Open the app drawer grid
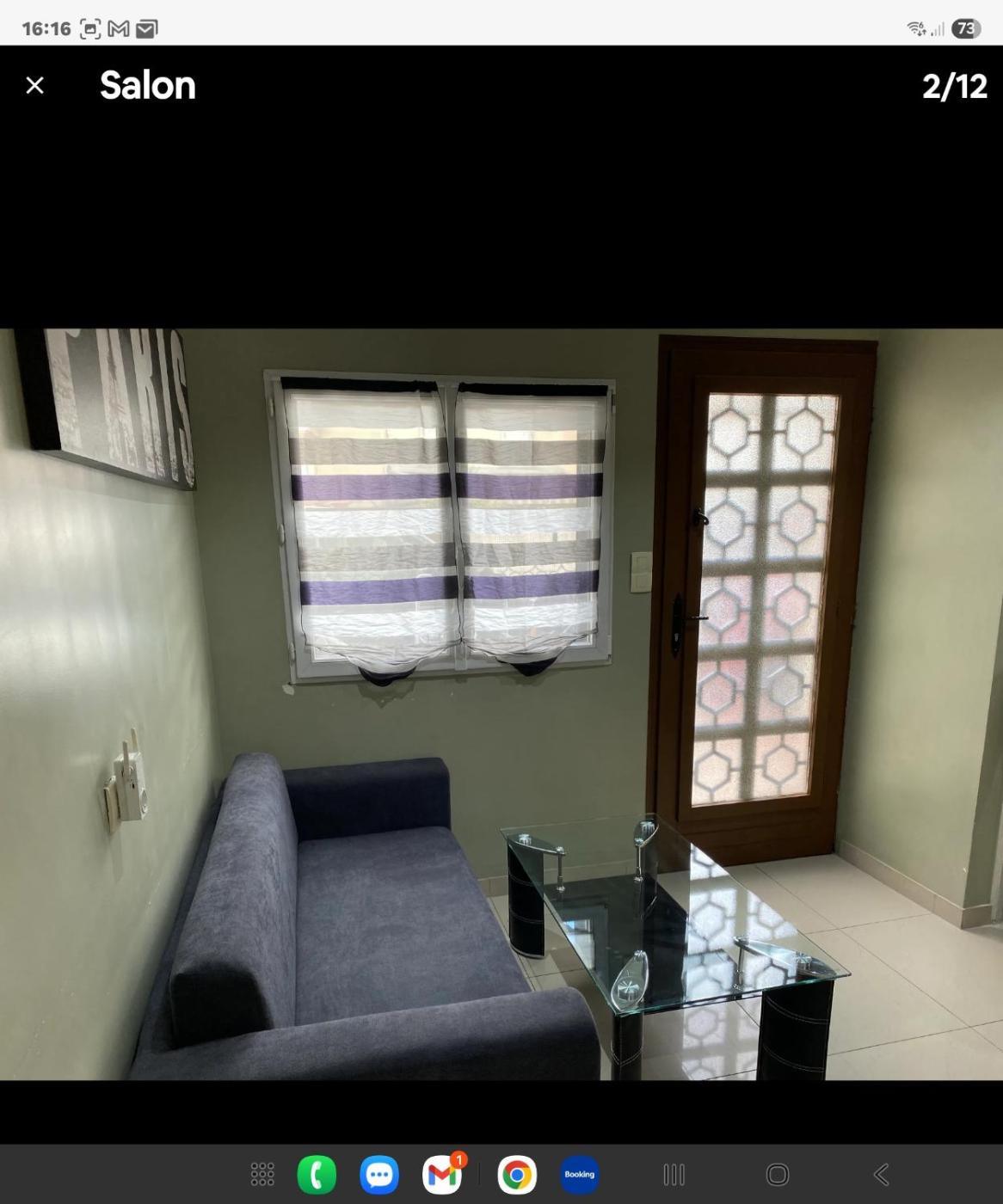The width and height of the screenshot is (1003, 1204). point(262,1174)
